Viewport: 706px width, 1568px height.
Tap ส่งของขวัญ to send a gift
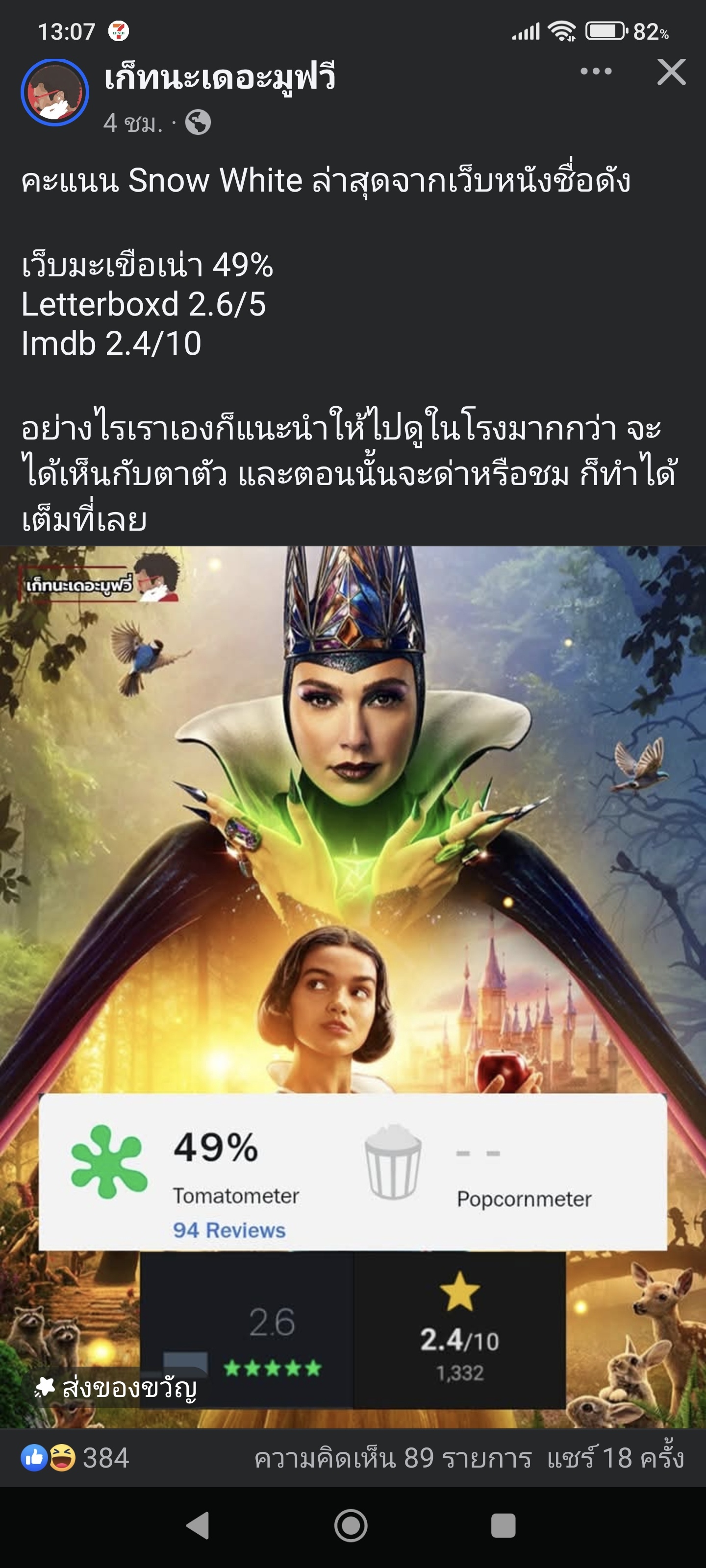(116, 1388)
